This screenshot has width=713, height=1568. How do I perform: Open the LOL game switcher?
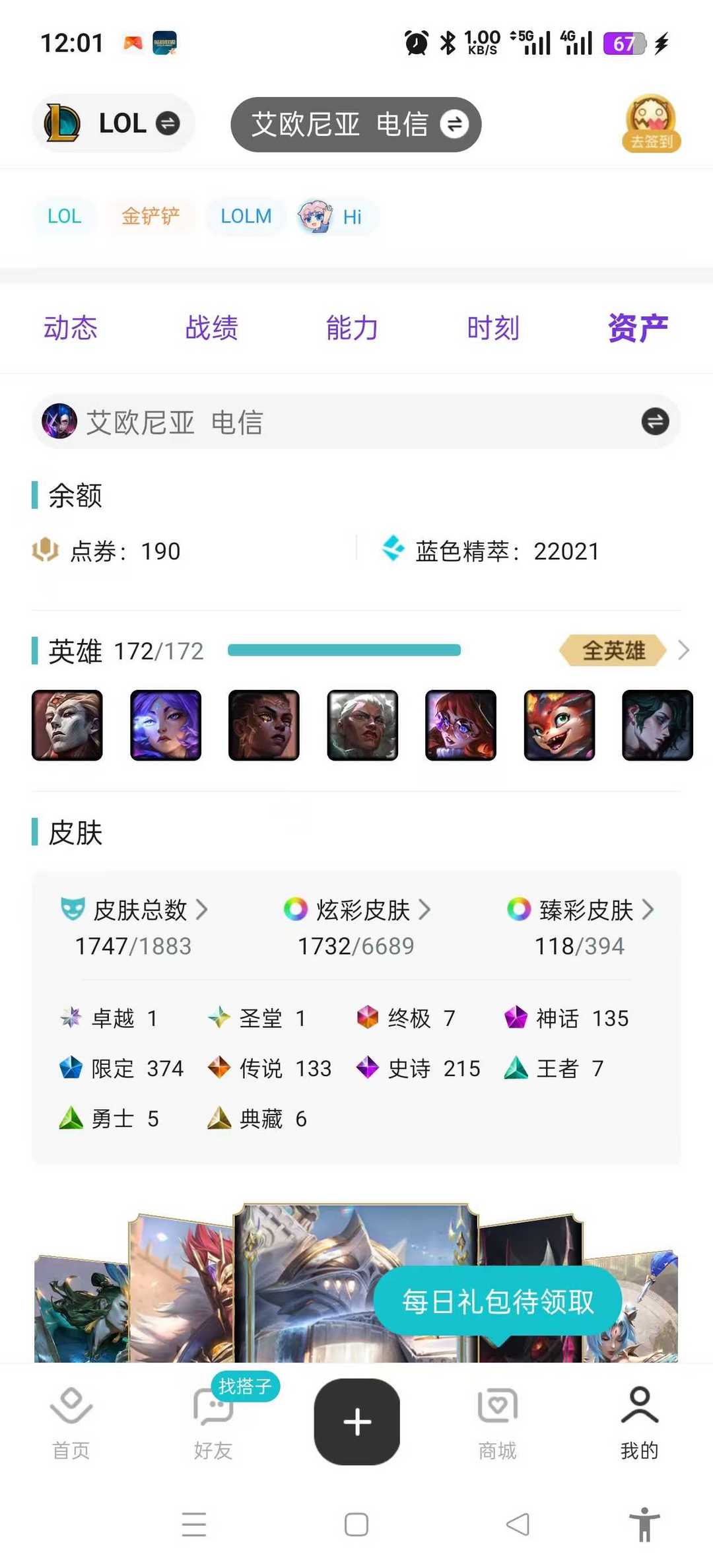113,123
